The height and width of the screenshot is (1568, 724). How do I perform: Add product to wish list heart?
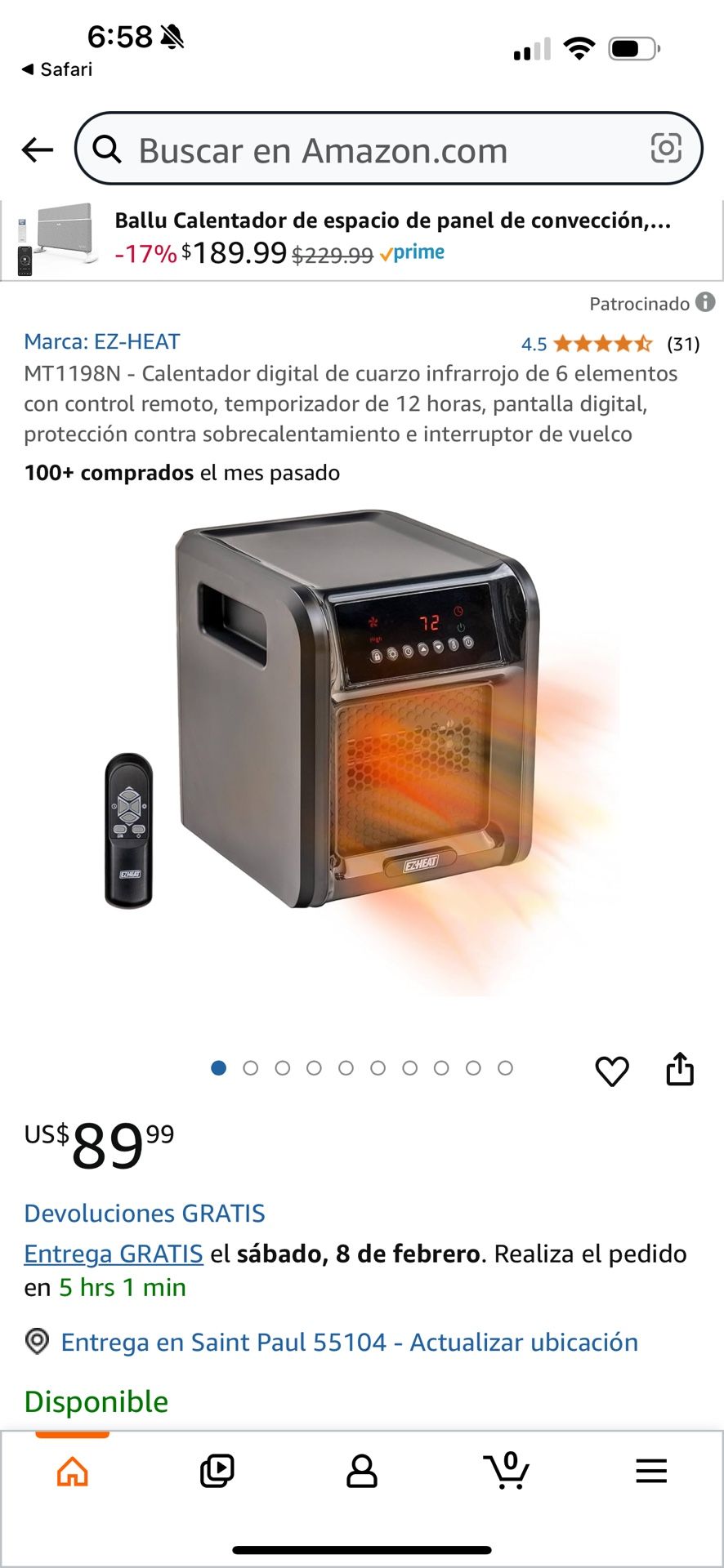pyautogui.click(x=612, y=1071)
